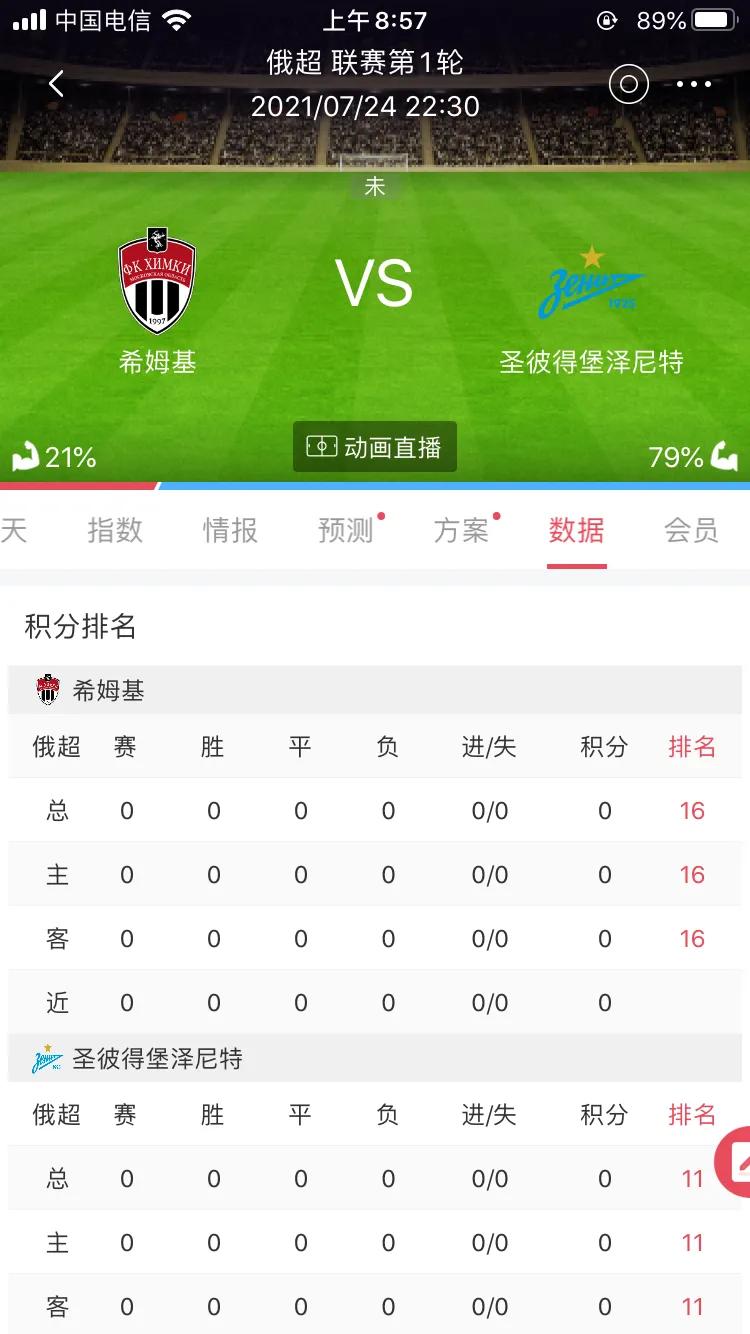Select the match date 2021/07/24 22:30 header

(x=368, y=106)
